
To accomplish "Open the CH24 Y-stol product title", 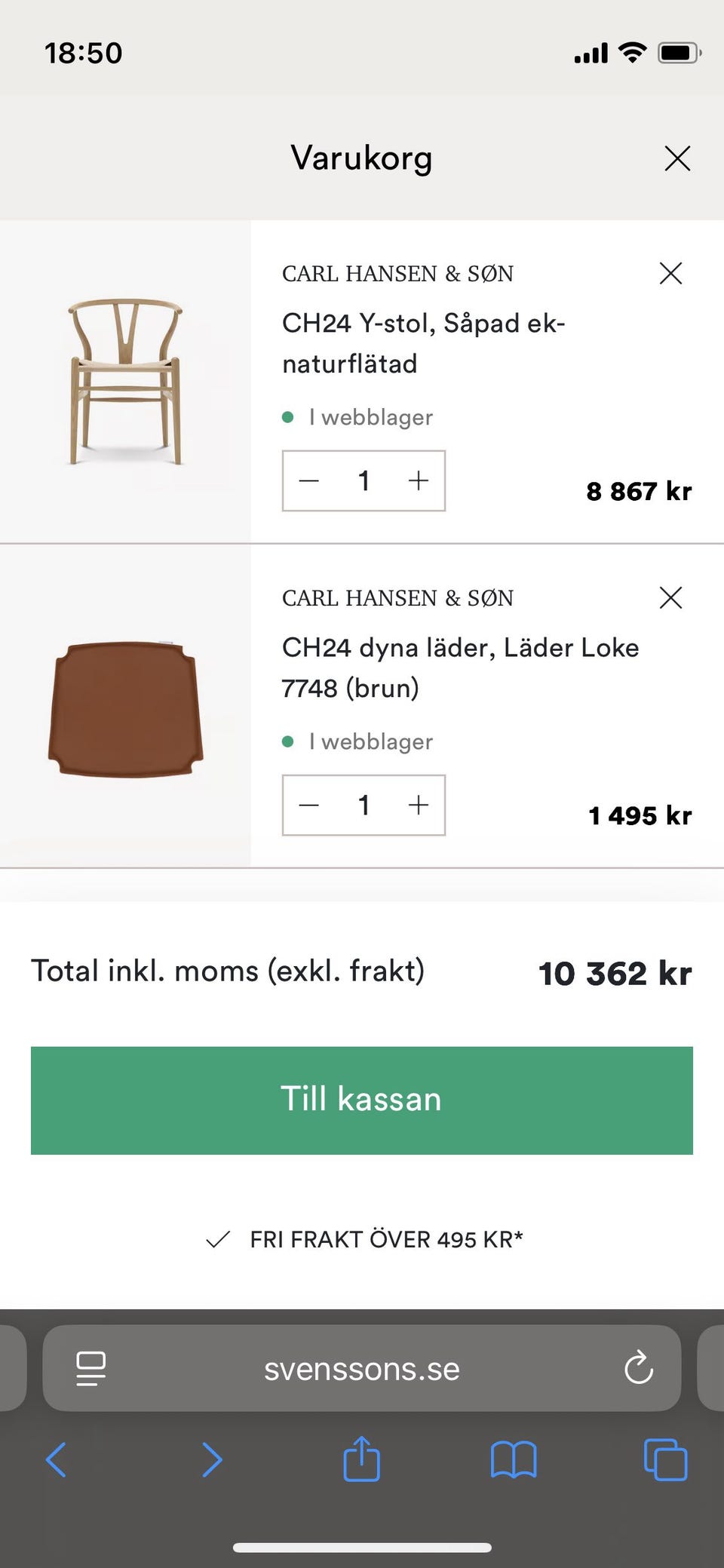I will tap(424, 342).
